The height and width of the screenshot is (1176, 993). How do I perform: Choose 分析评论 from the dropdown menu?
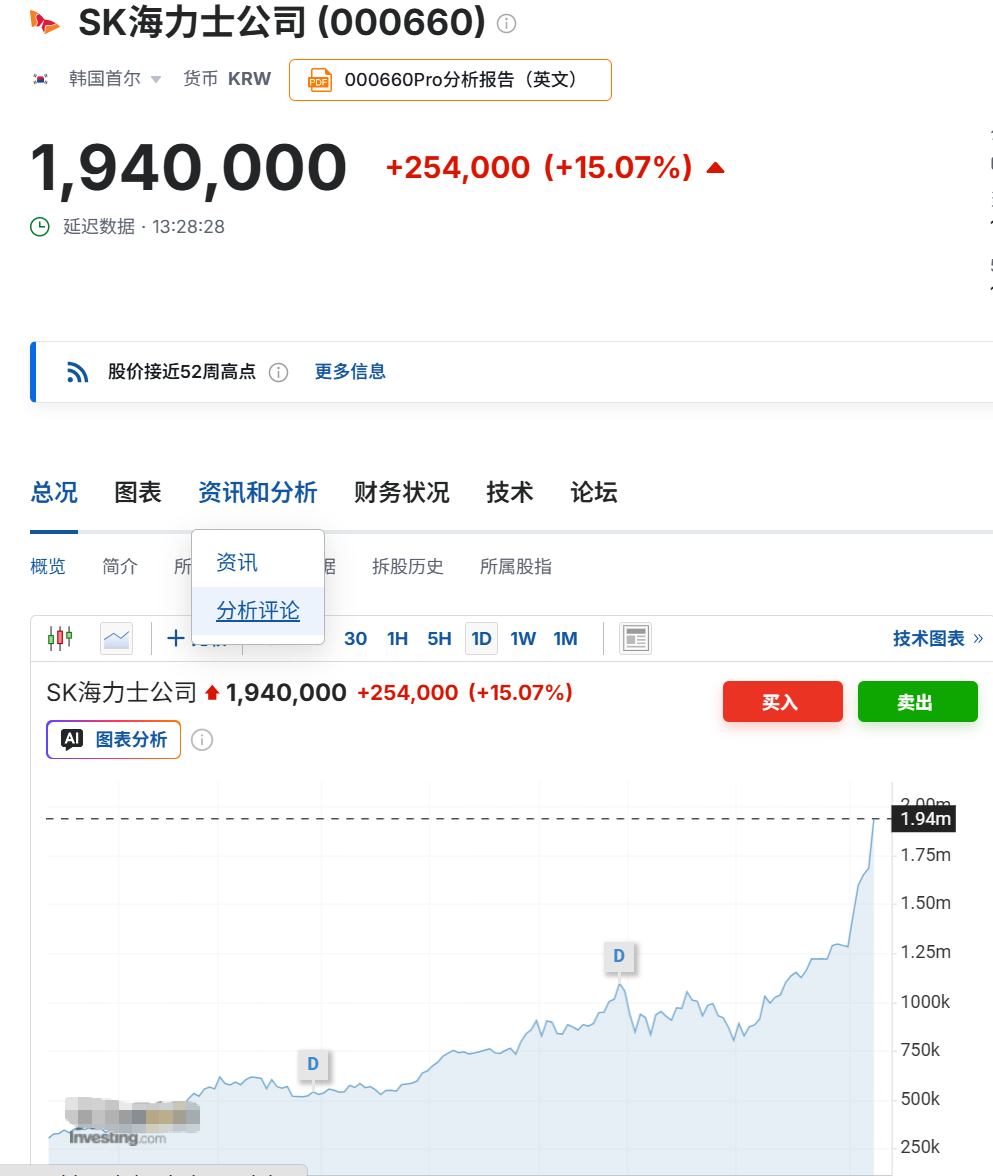[x=258, y=610]
